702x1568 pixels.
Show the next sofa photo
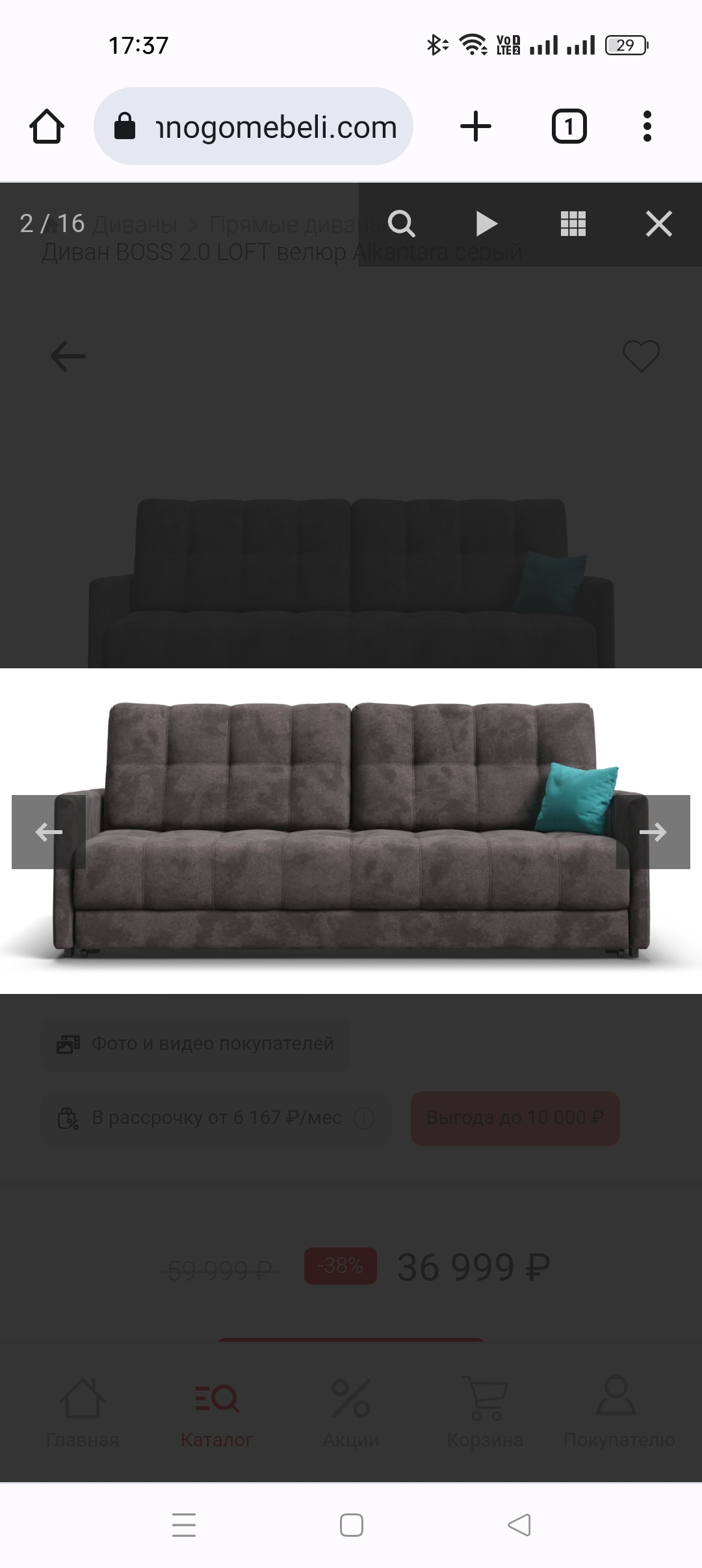(653, 832)
